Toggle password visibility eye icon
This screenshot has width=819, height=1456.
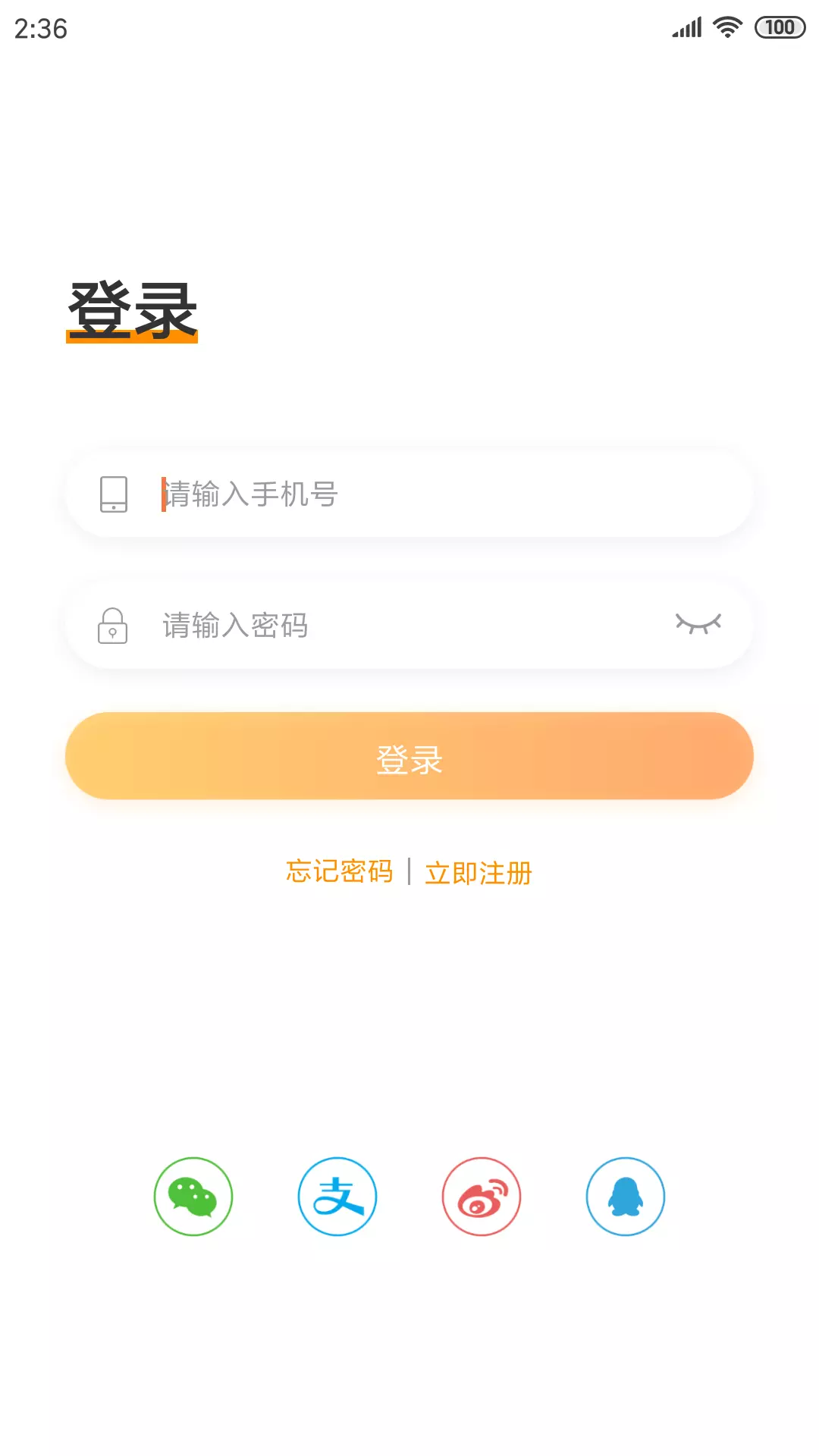click(x=698, y=624)
